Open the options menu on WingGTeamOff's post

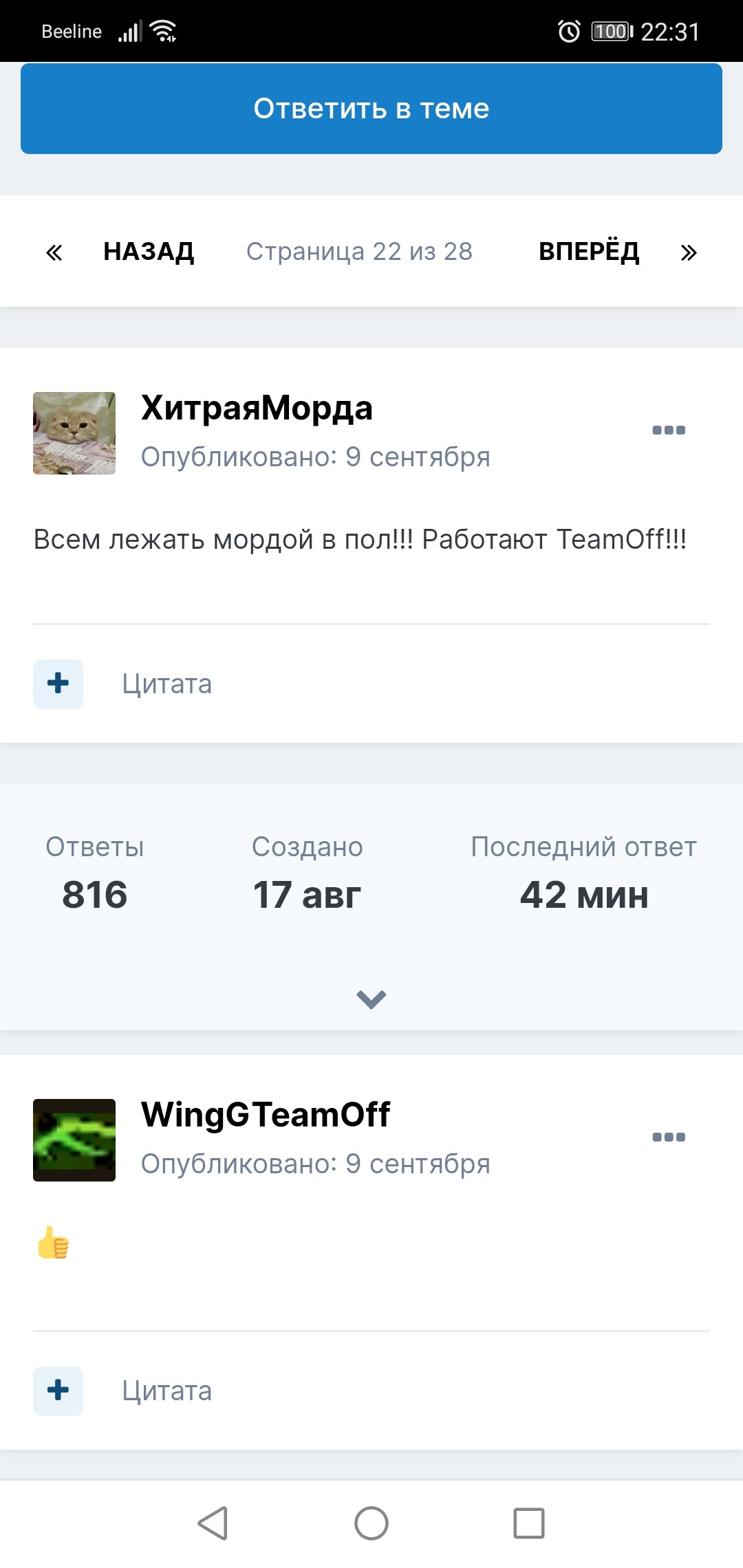coord(668,1137)
